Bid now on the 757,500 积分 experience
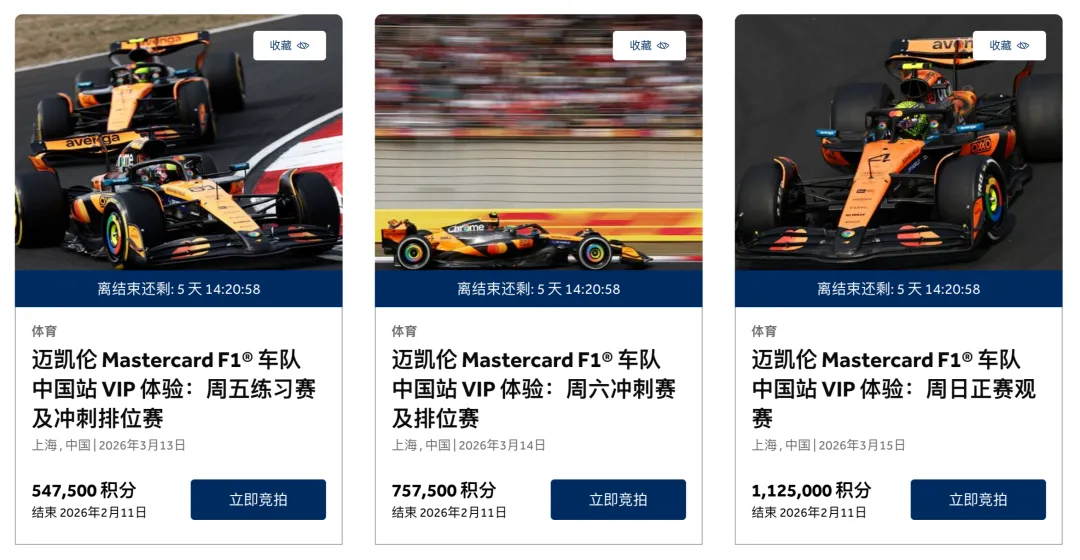Image resolution: width=1080 pixels, height=560 pixels. tap(618, 499)
